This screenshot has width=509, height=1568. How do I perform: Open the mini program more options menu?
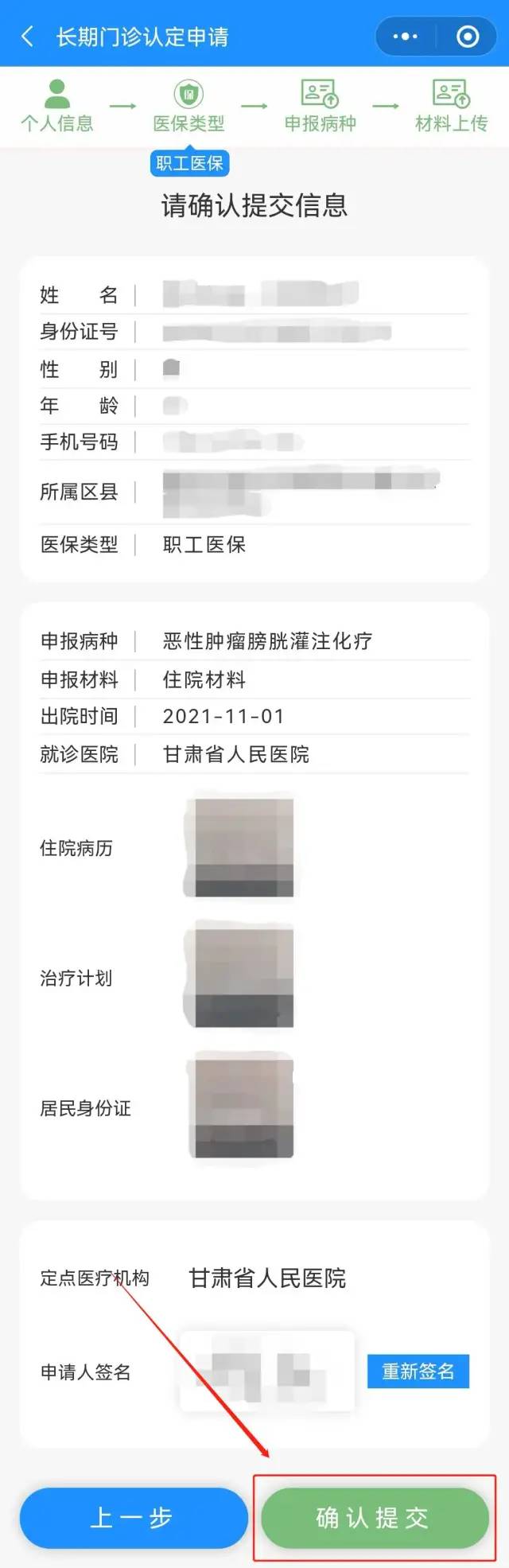[x=406, y=37]
